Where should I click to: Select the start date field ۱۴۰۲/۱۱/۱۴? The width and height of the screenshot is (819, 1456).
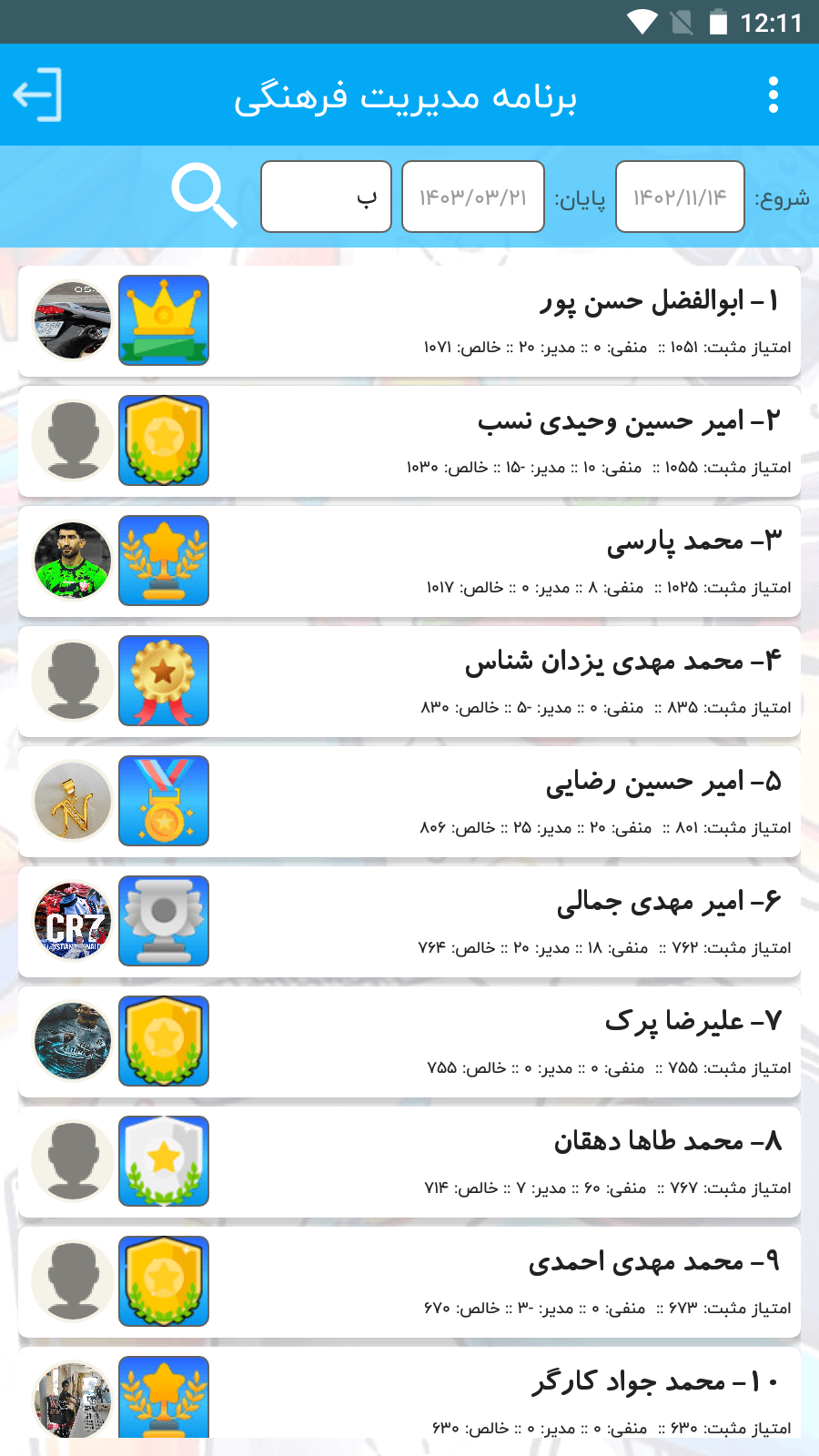click(680, 197)
